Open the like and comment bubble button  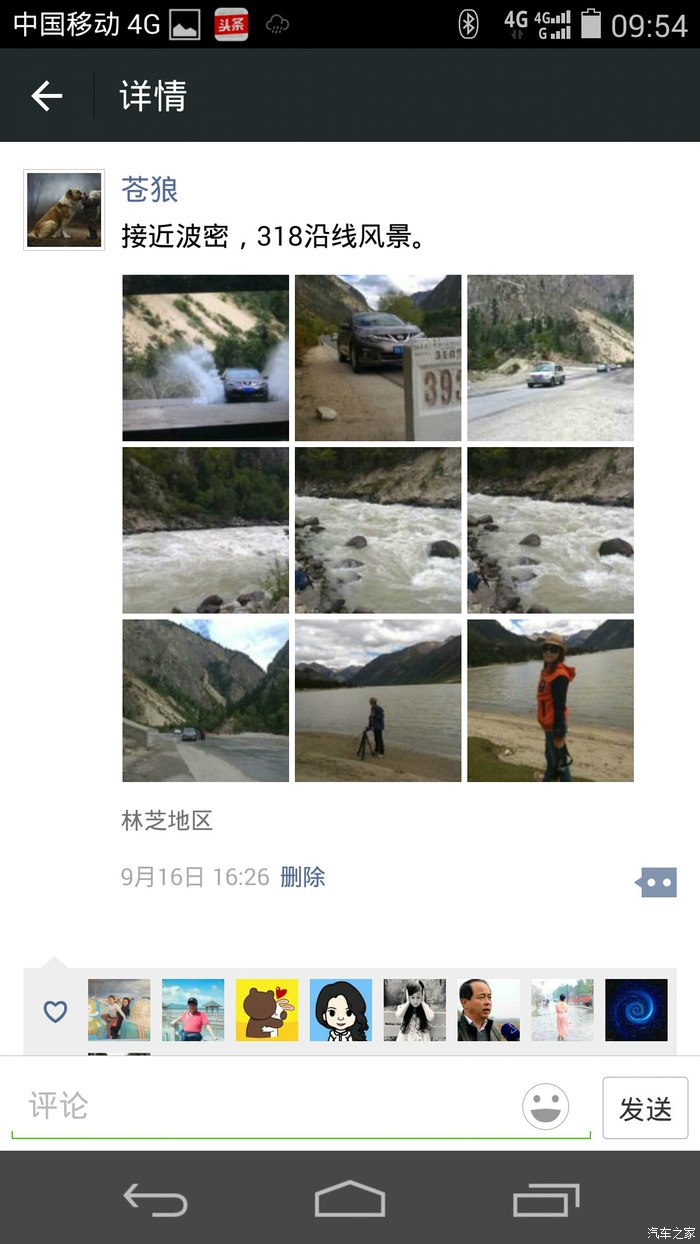point(657,882)
